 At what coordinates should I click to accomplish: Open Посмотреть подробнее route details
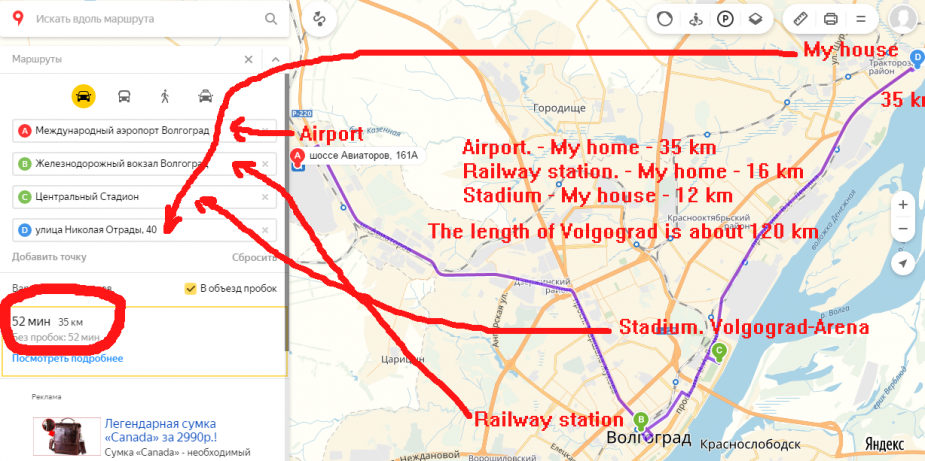click(67, 358)
